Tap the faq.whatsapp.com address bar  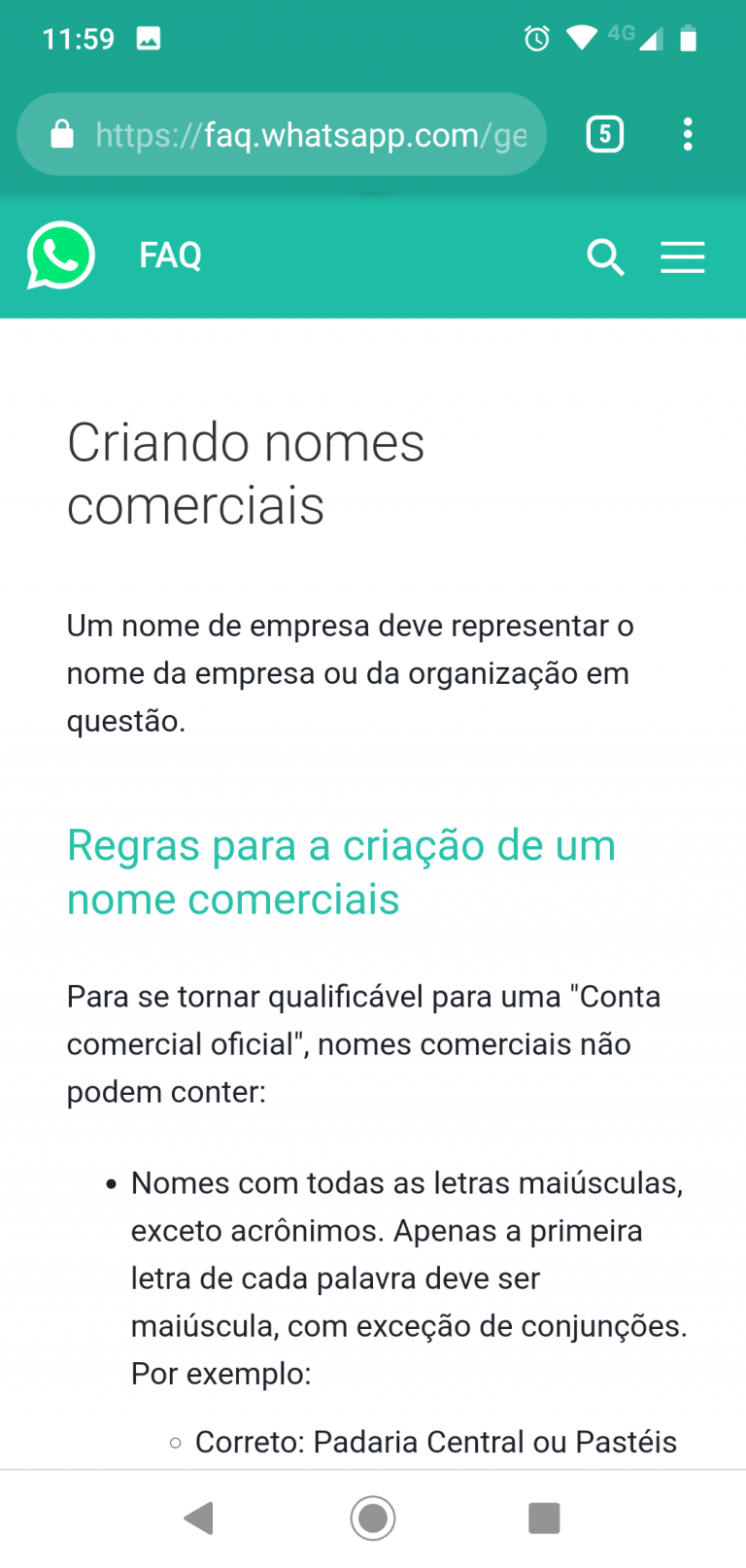point(282,134)
